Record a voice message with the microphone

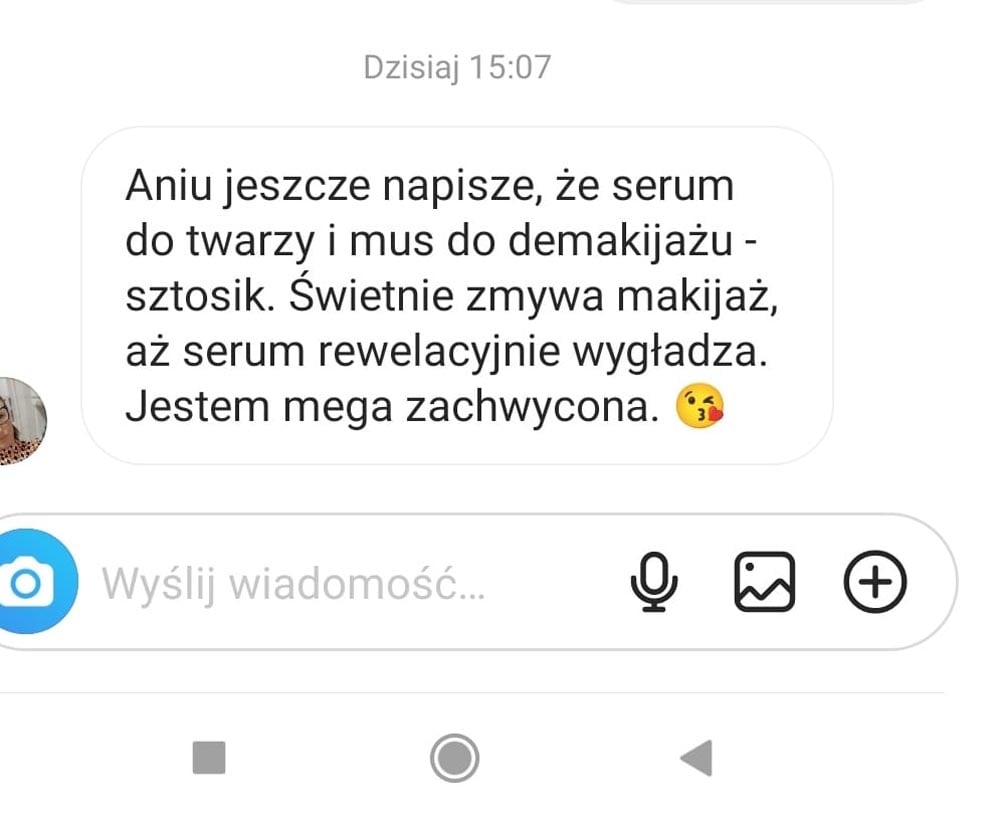pyautogui.click(x=655, y=582)
